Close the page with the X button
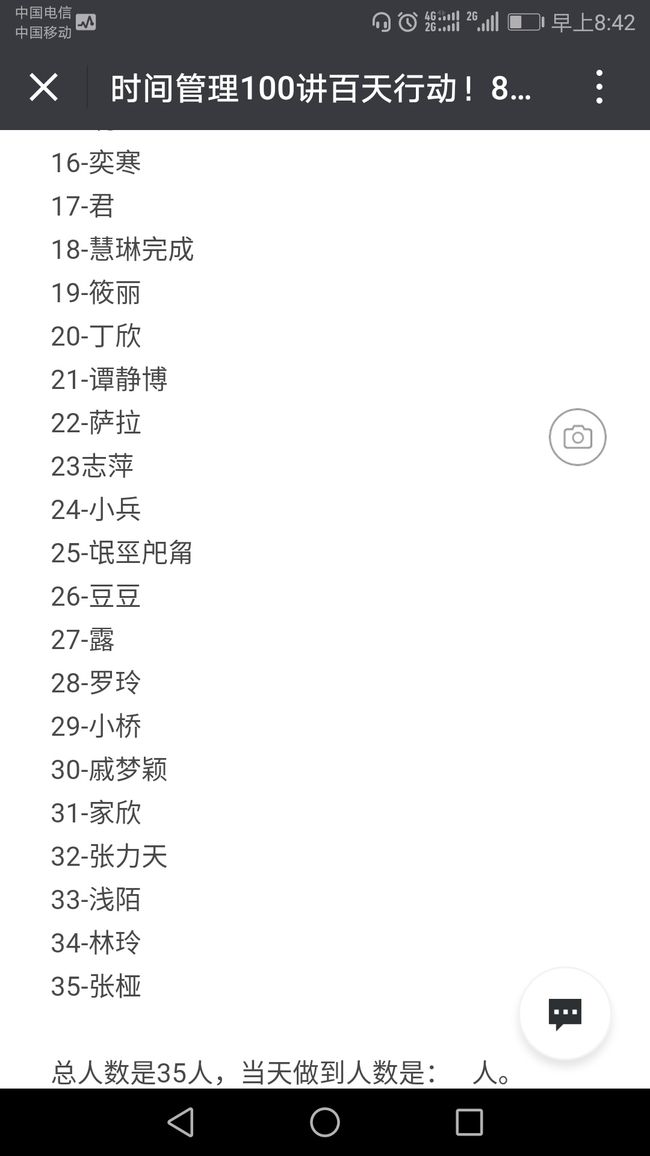 pyautogui.click(x=43, y=88)
